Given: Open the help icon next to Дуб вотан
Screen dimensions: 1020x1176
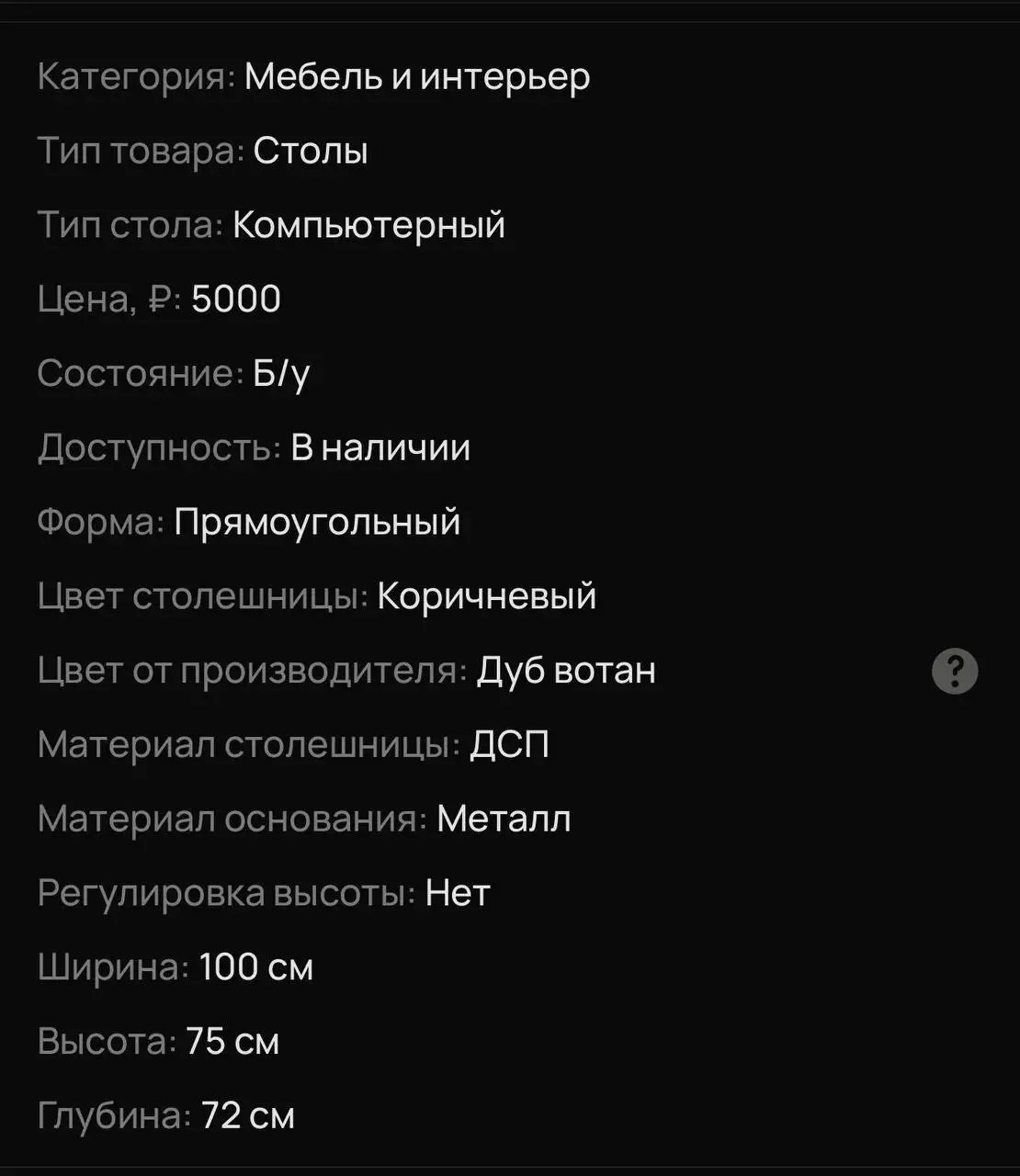Looking at the screenshot, I should [955, 671].
